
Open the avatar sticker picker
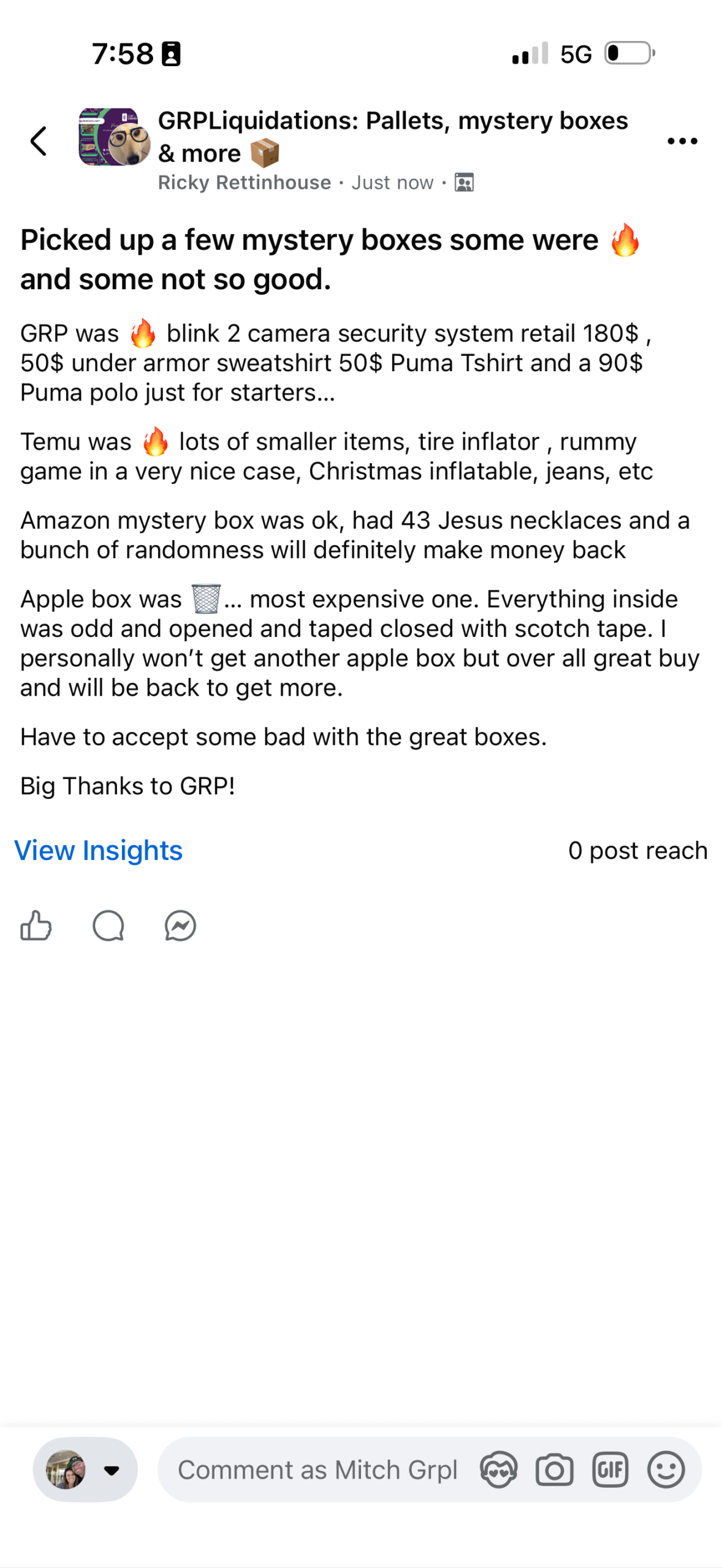click(498, 1469)
